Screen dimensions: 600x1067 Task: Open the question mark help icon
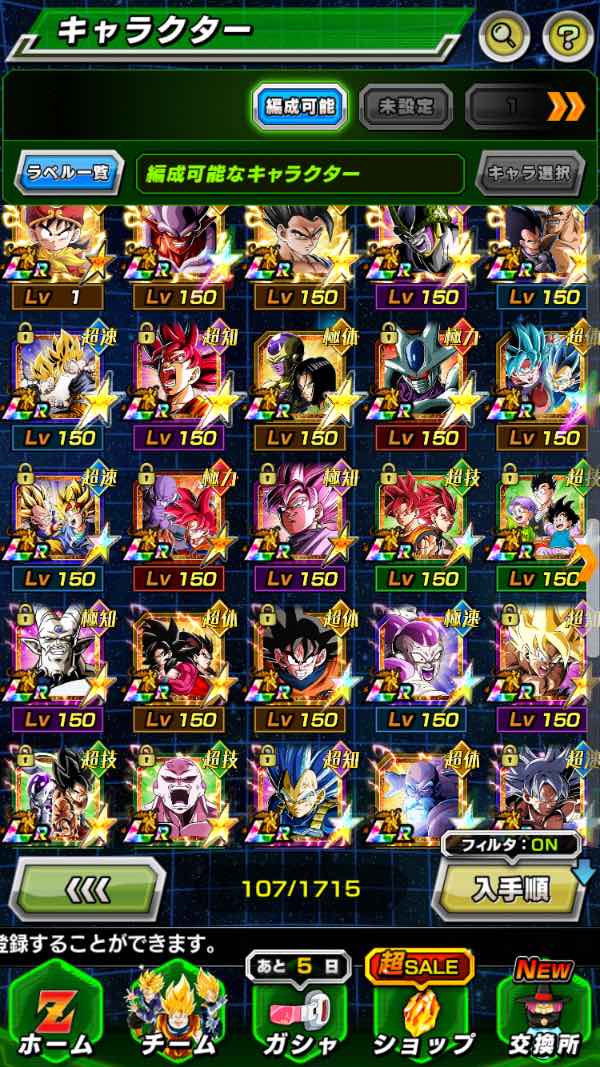pyautogui.click(x=566, y=38)
